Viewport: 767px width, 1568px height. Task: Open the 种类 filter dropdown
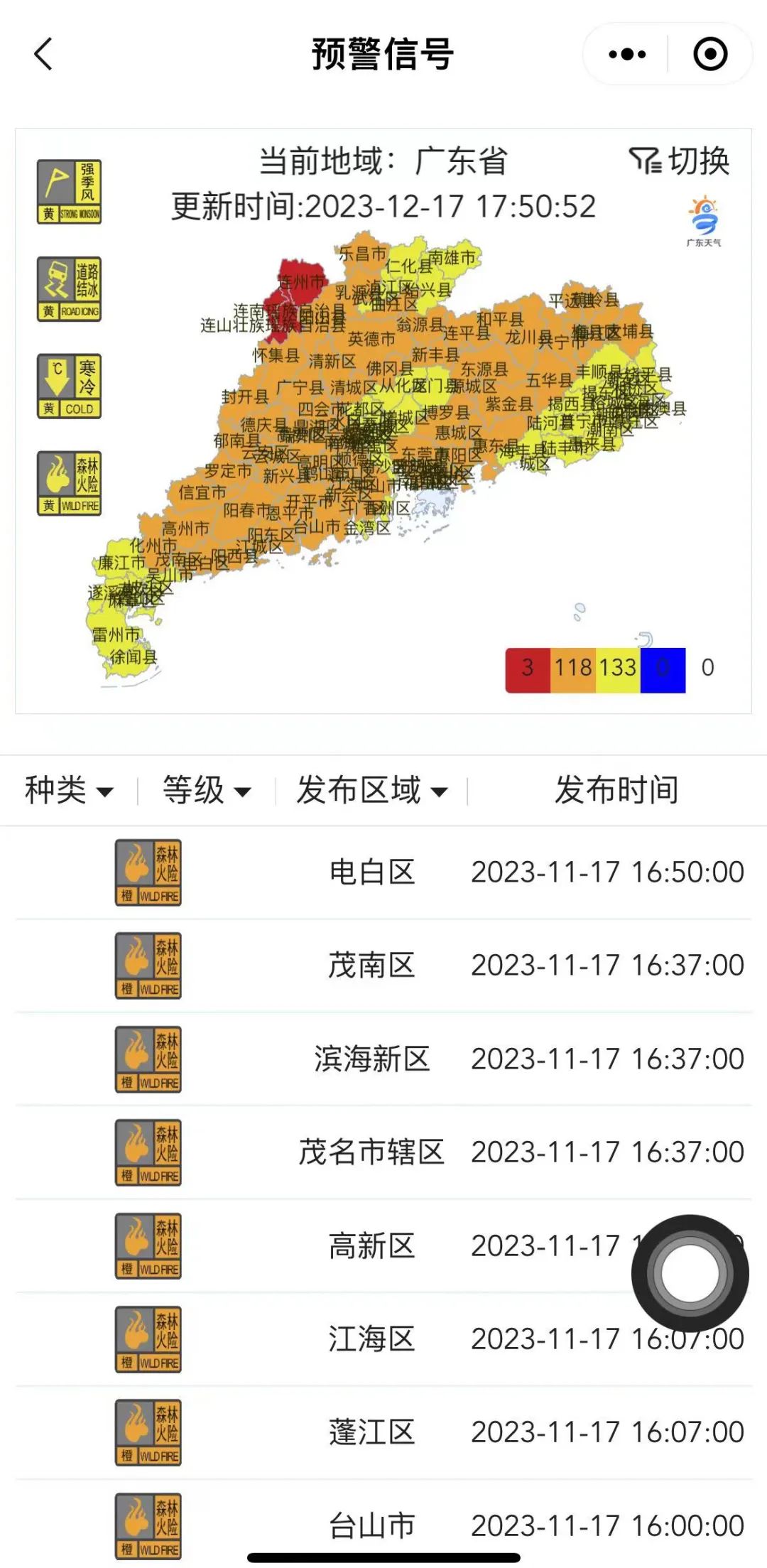click(70, 789)
